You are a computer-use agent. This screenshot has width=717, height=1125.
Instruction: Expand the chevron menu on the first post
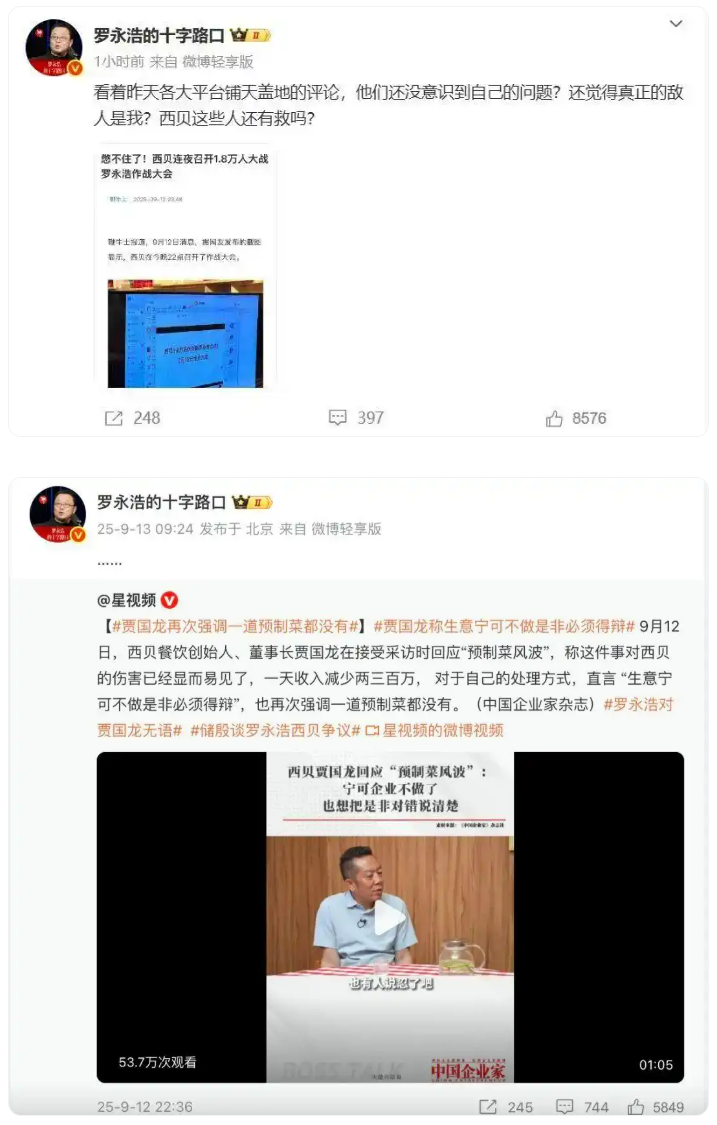pos(675,24)
